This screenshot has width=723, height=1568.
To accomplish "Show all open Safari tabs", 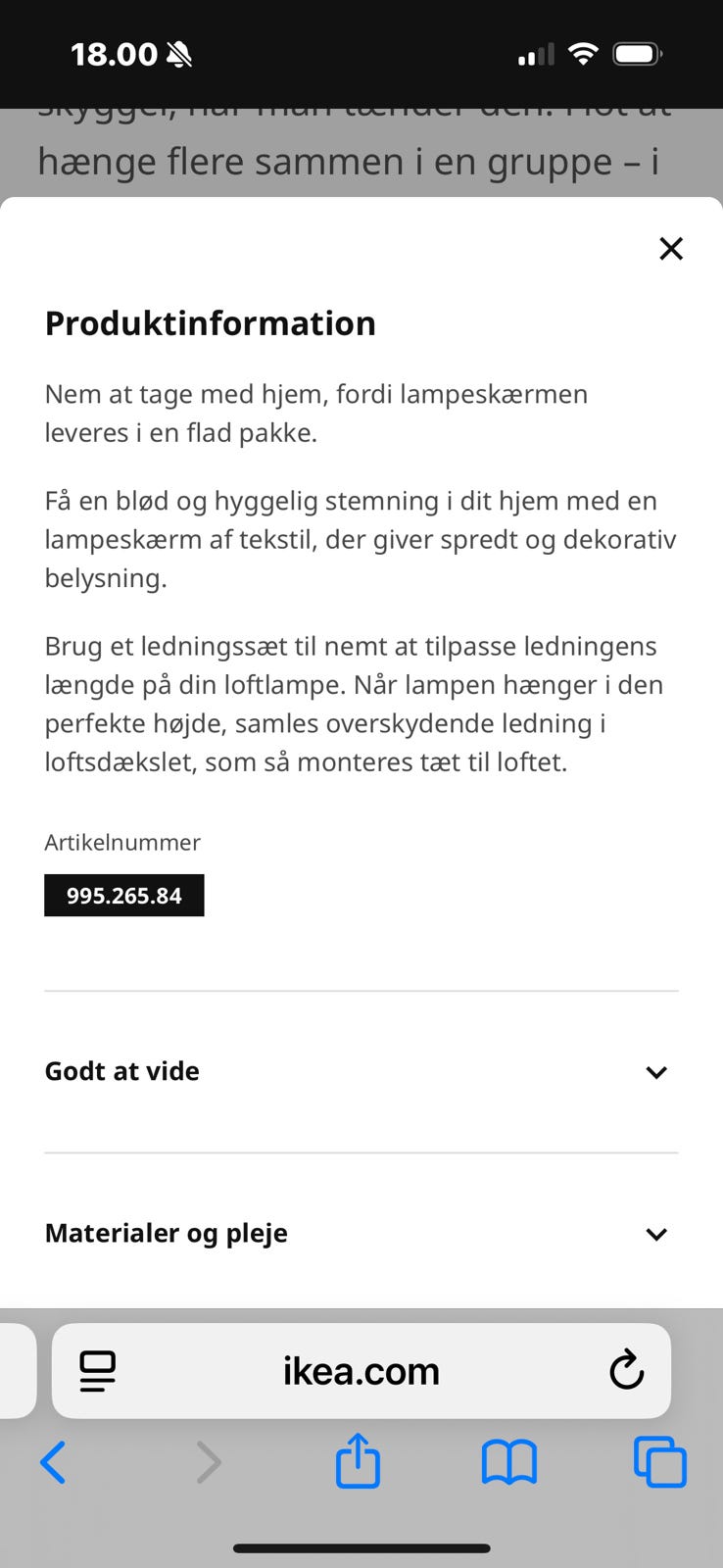I will (660, 1463).
